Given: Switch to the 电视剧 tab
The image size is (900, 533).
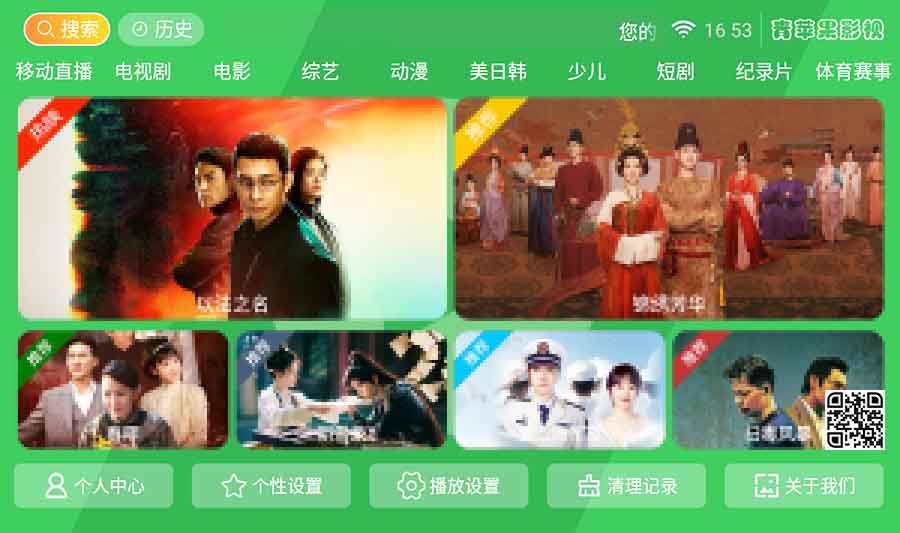Looking at the screenshot, I should 143,71.
